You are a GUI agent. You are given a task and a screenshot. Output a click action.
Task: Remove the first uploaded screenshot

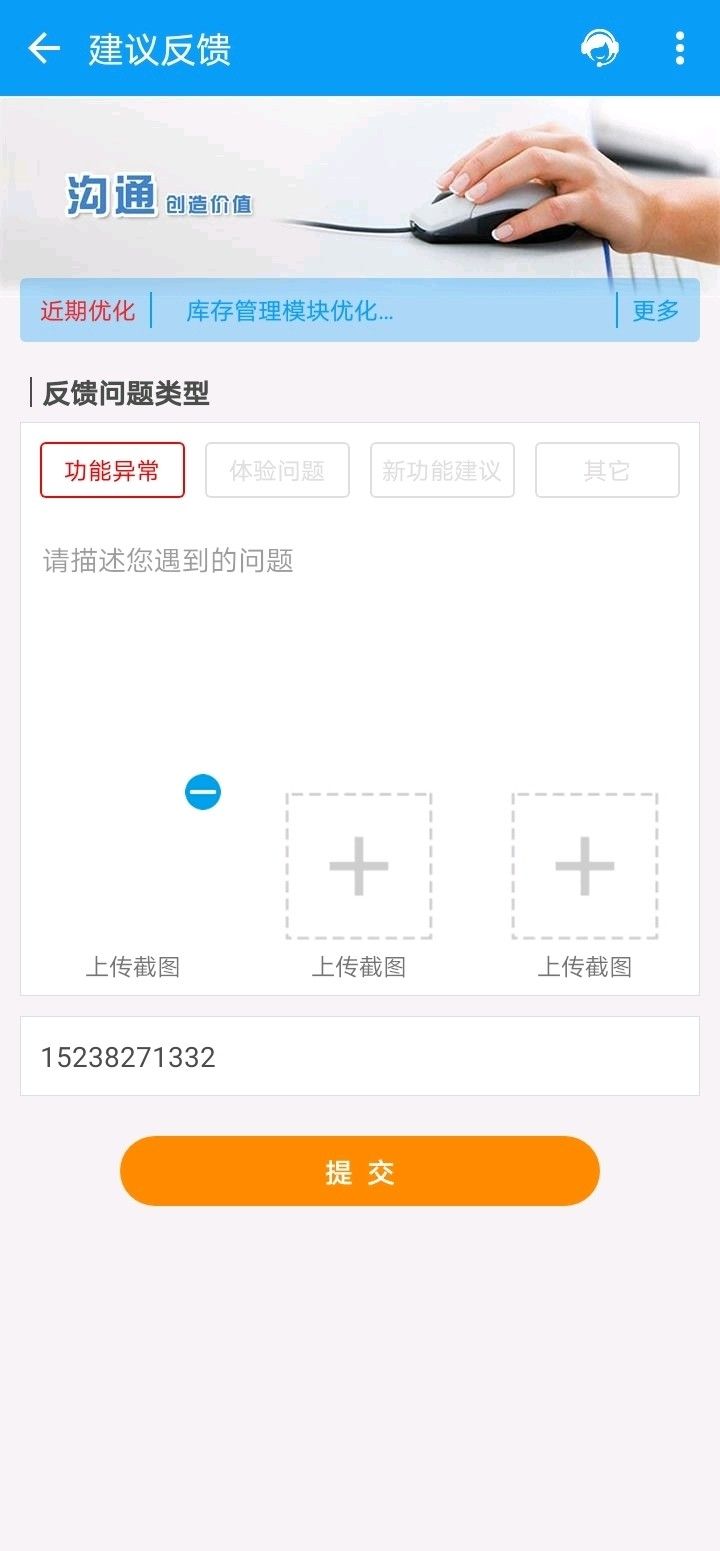[x=202, y=792]
